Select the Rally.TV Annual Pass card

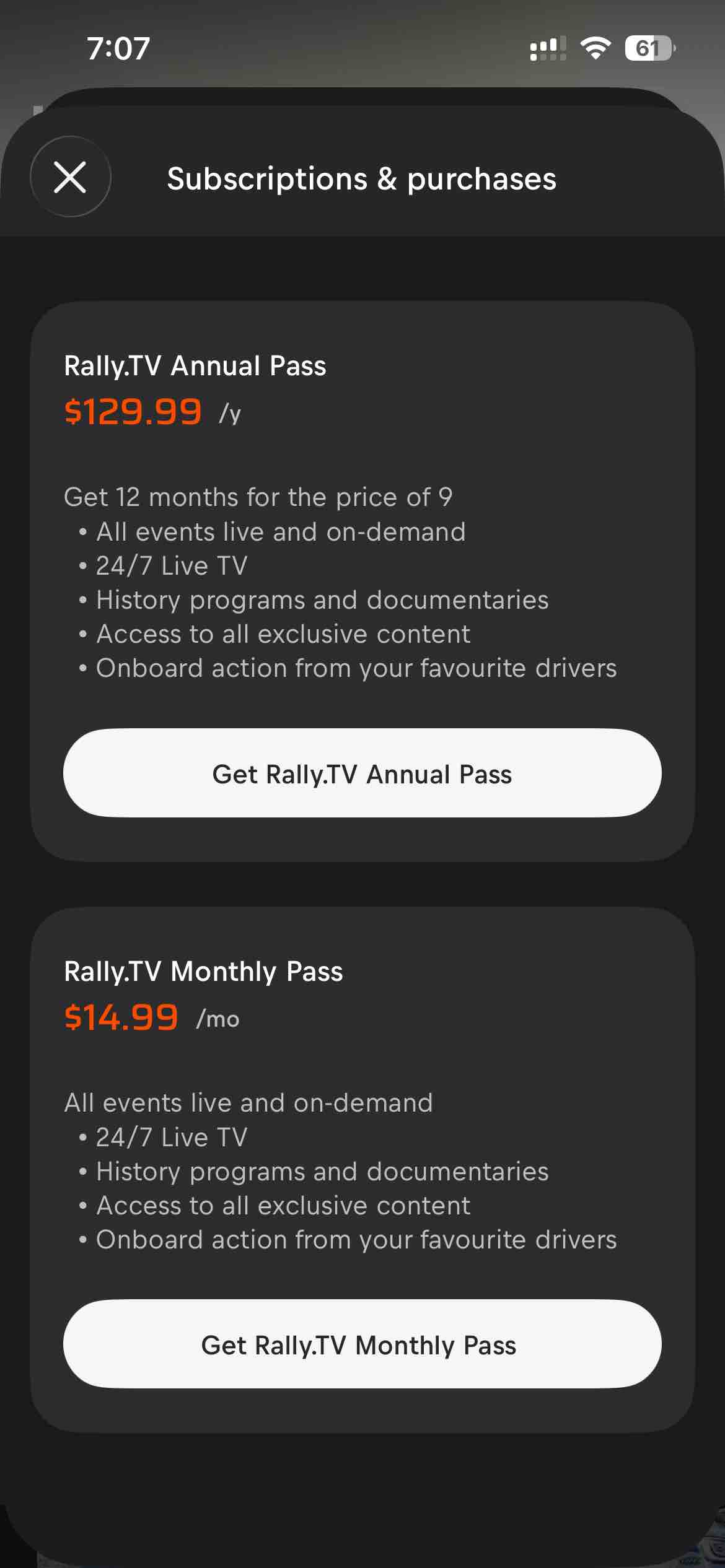pos(362,582)
